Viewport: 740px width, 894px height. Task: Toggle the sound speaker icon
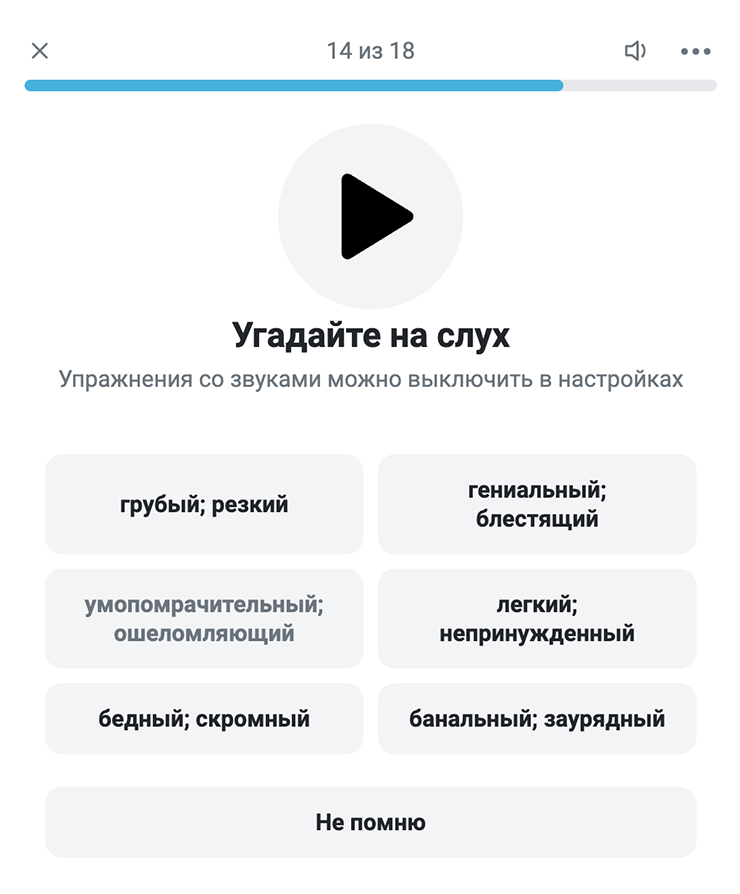pyautogui.click(x=635, y=51)
